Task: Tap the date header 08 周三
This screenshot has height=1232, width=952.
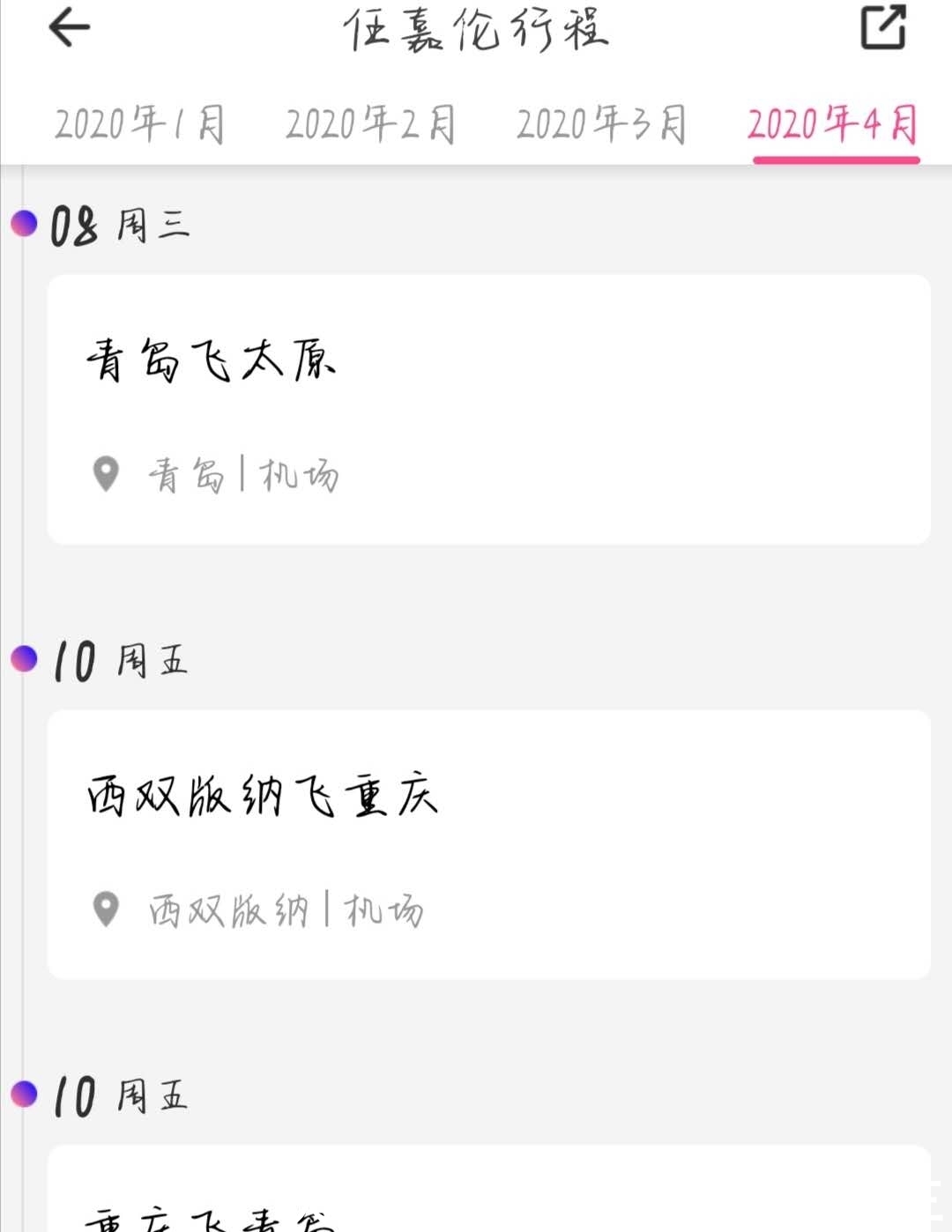Action: point(121,226)
